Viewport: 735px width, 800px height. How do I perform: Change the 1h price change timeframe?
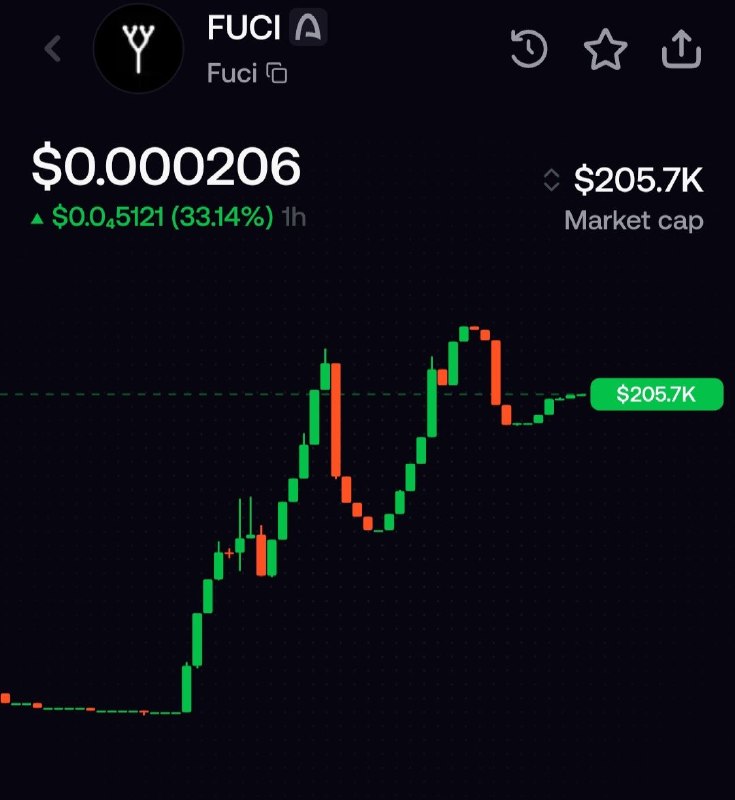(x=294, y=217)
